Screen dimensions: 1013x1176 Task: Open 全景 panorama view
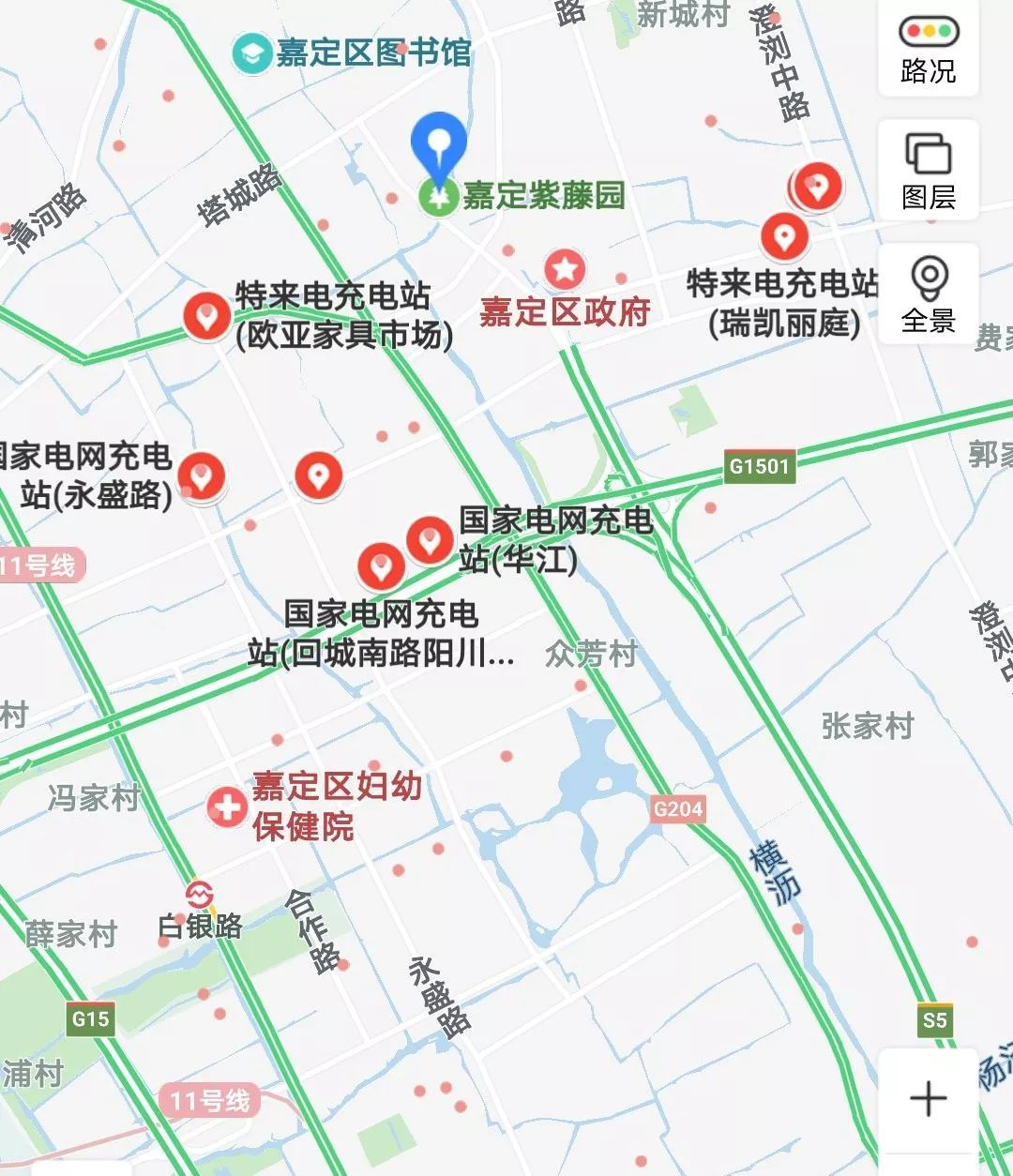tap(928, 294)
